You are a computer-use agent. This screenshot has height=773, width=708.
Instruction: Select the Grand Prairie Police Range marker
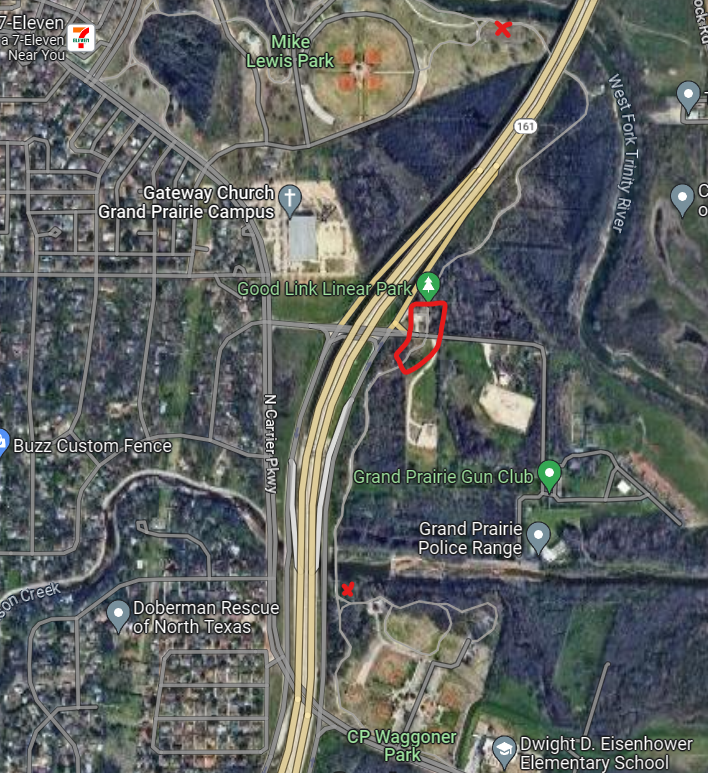tap(538, 538)
